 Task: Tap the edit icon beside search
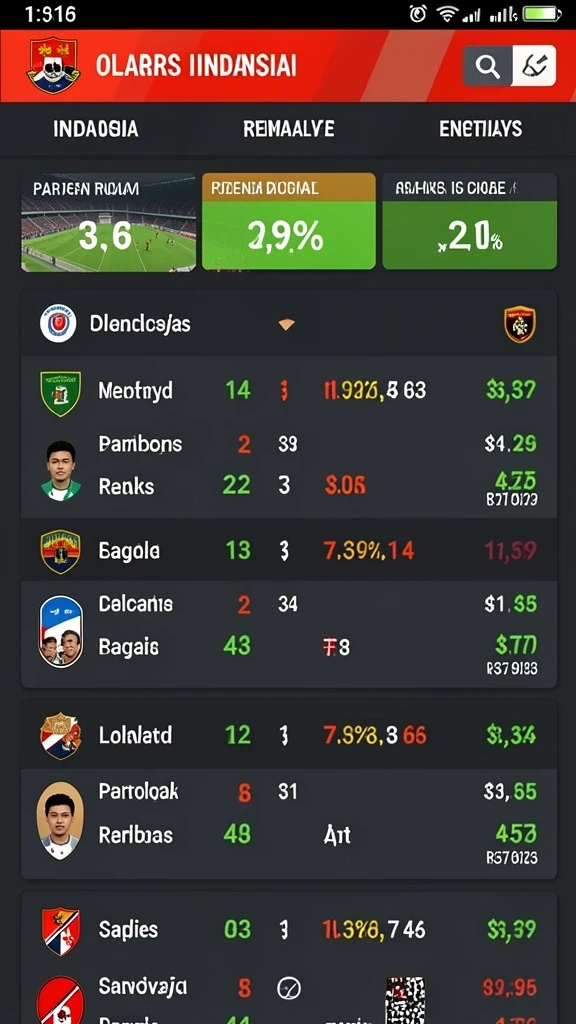534,66
